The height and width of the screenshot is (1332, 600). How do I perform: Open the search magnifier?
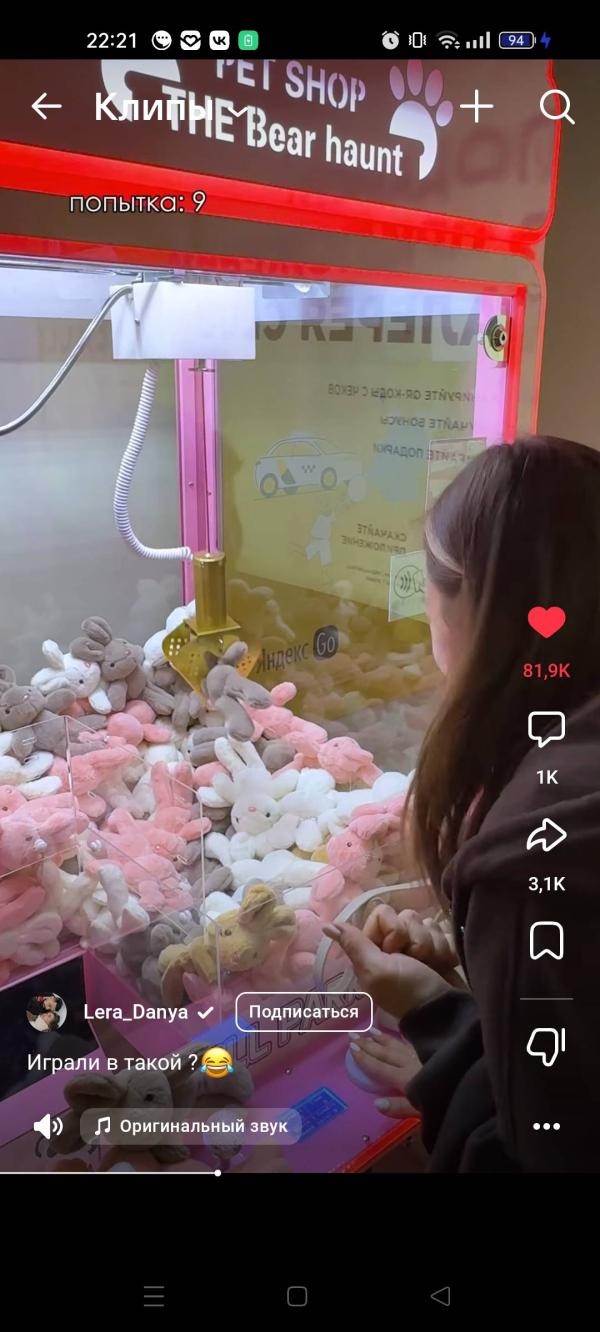tap(556, 106)
